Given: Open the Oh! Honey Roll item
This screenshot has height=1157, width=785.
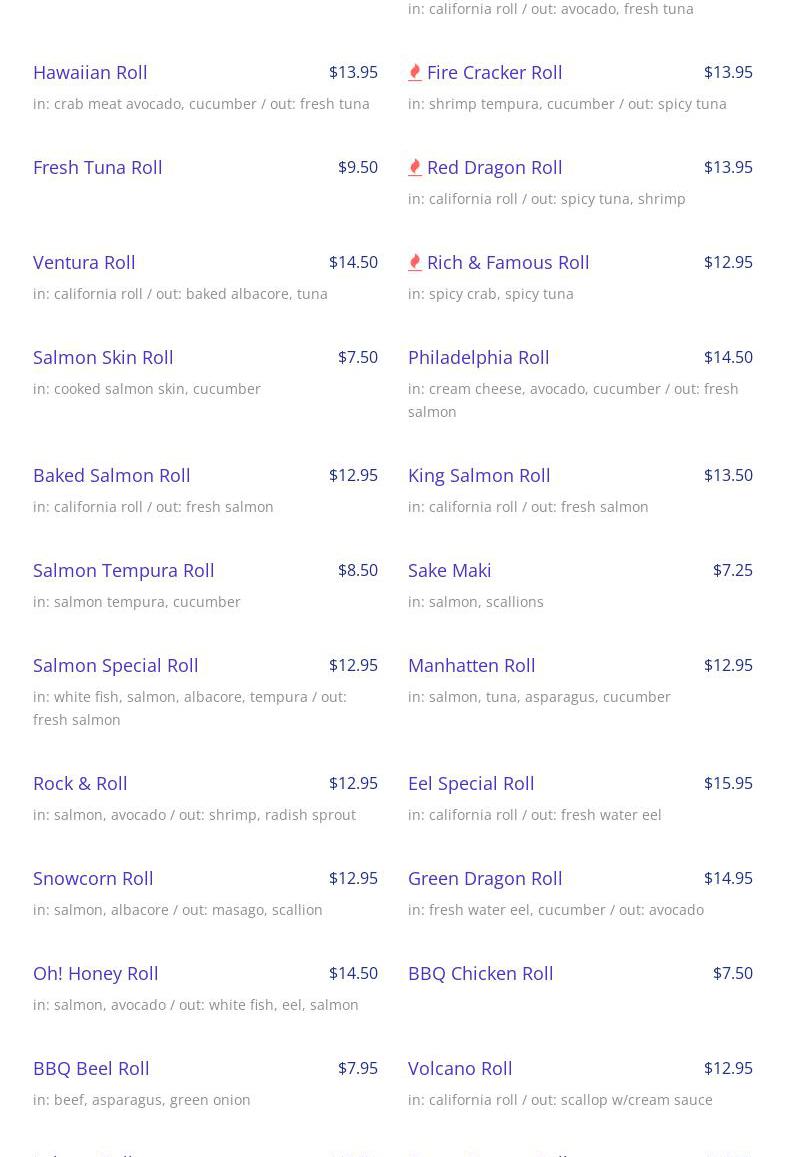Looking at the screenshot, I should (x=95, y=973).
